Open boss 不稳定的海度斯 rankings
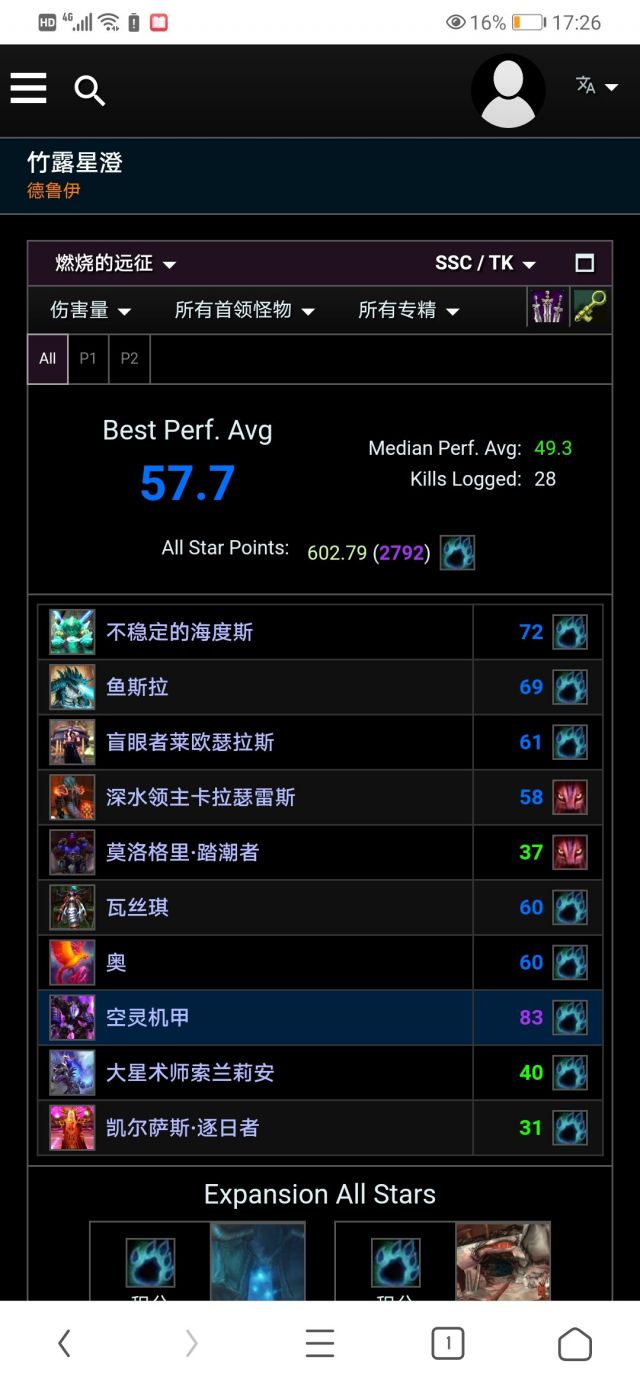This screenshot has width=640, height=1386. 180,632
